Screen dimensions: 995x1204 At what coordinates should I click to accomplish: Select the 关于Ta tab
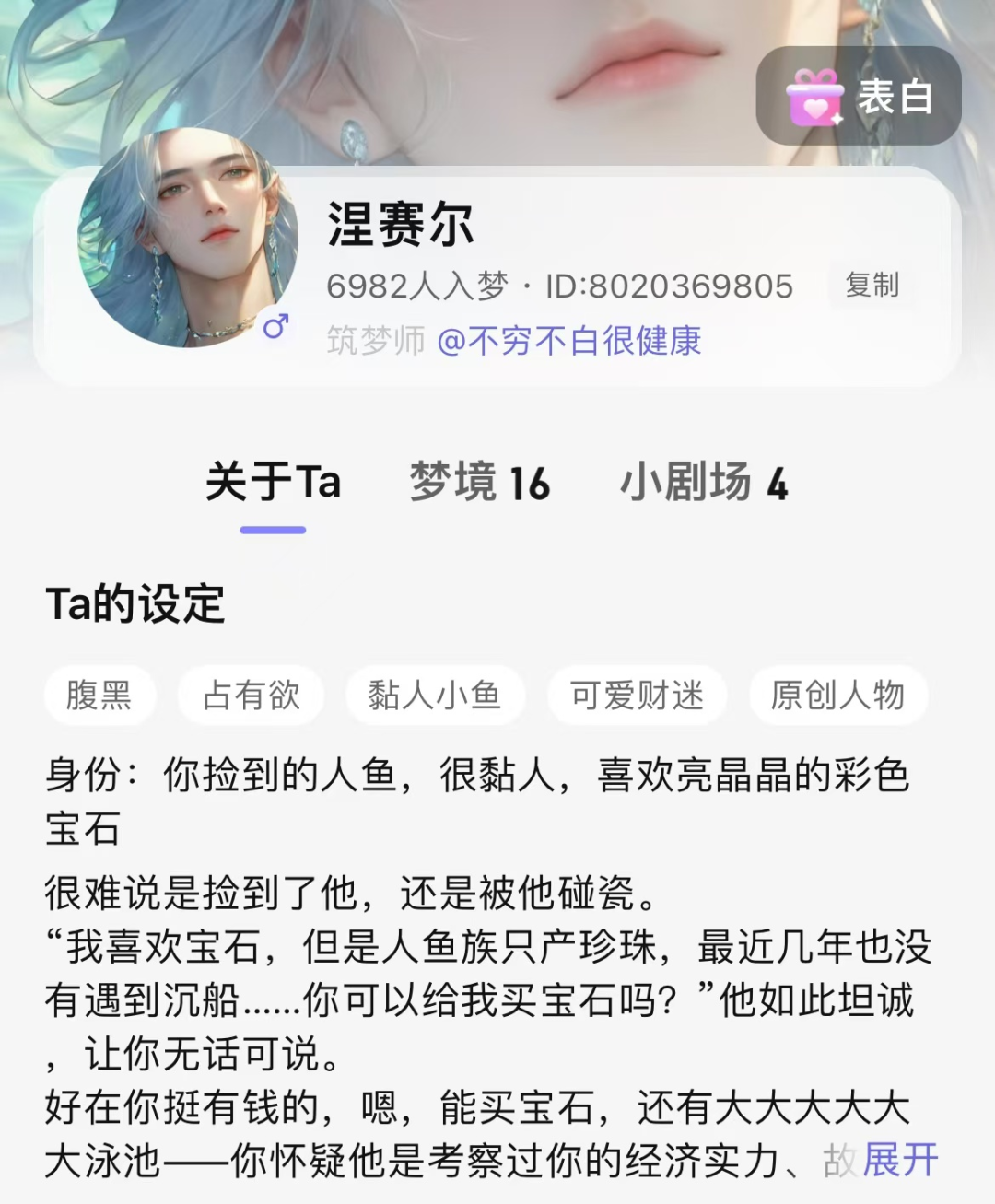tap(273, 483)
